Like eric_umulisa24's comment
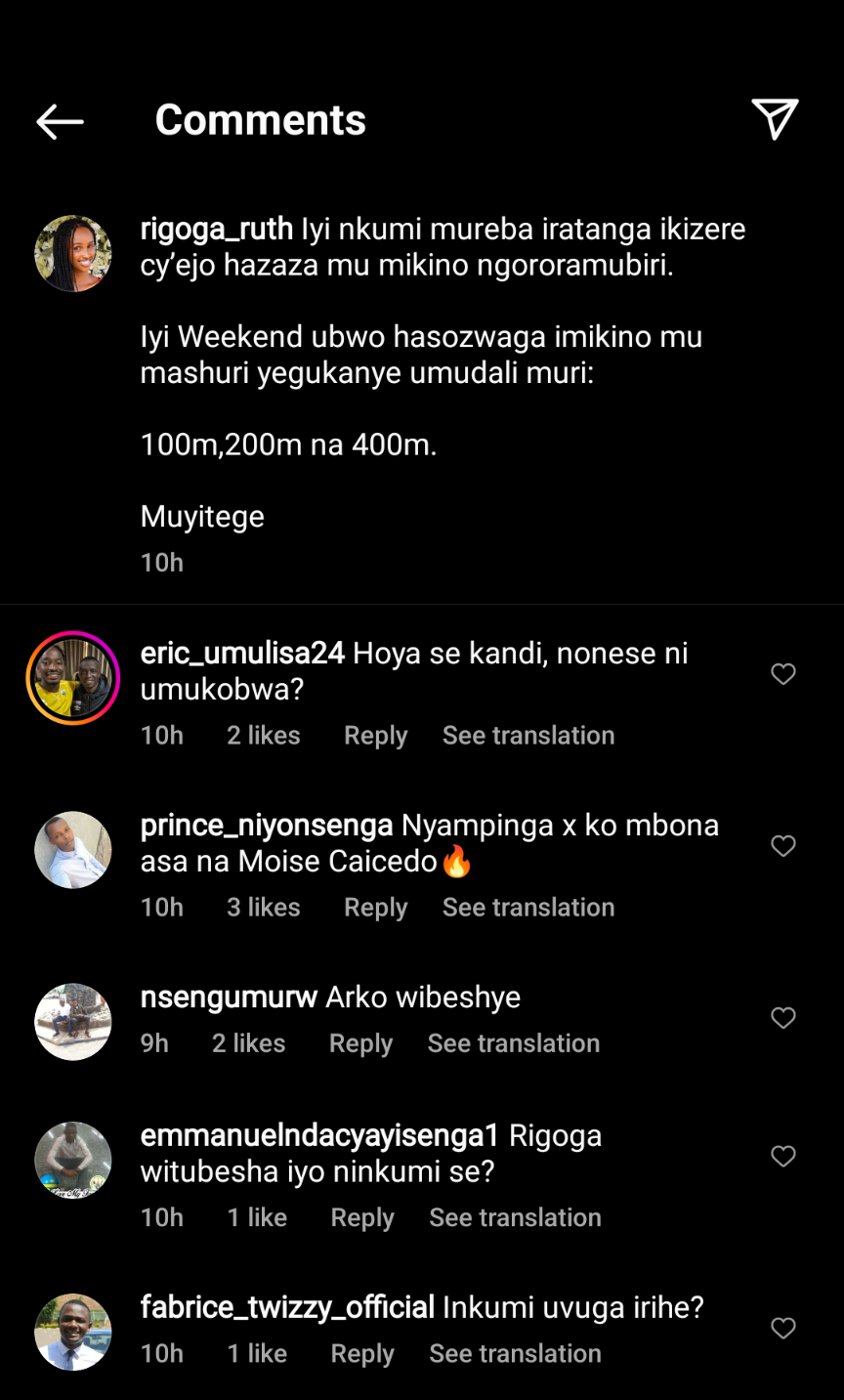This screenshot has height=1400, width=844. click(x=783, y=674)
